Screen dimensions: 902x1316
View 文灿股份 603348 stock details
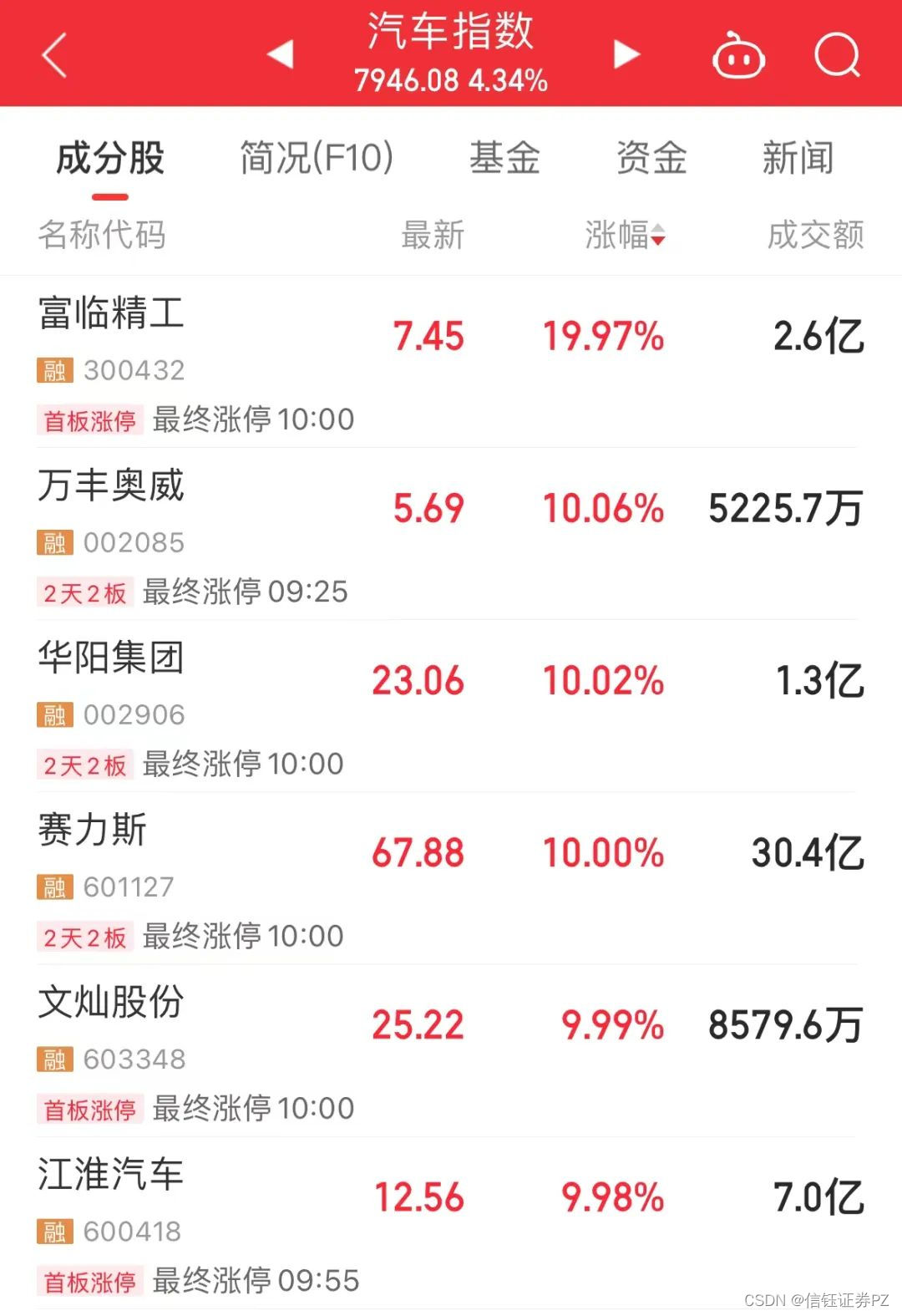click(x=451, y=1050)
